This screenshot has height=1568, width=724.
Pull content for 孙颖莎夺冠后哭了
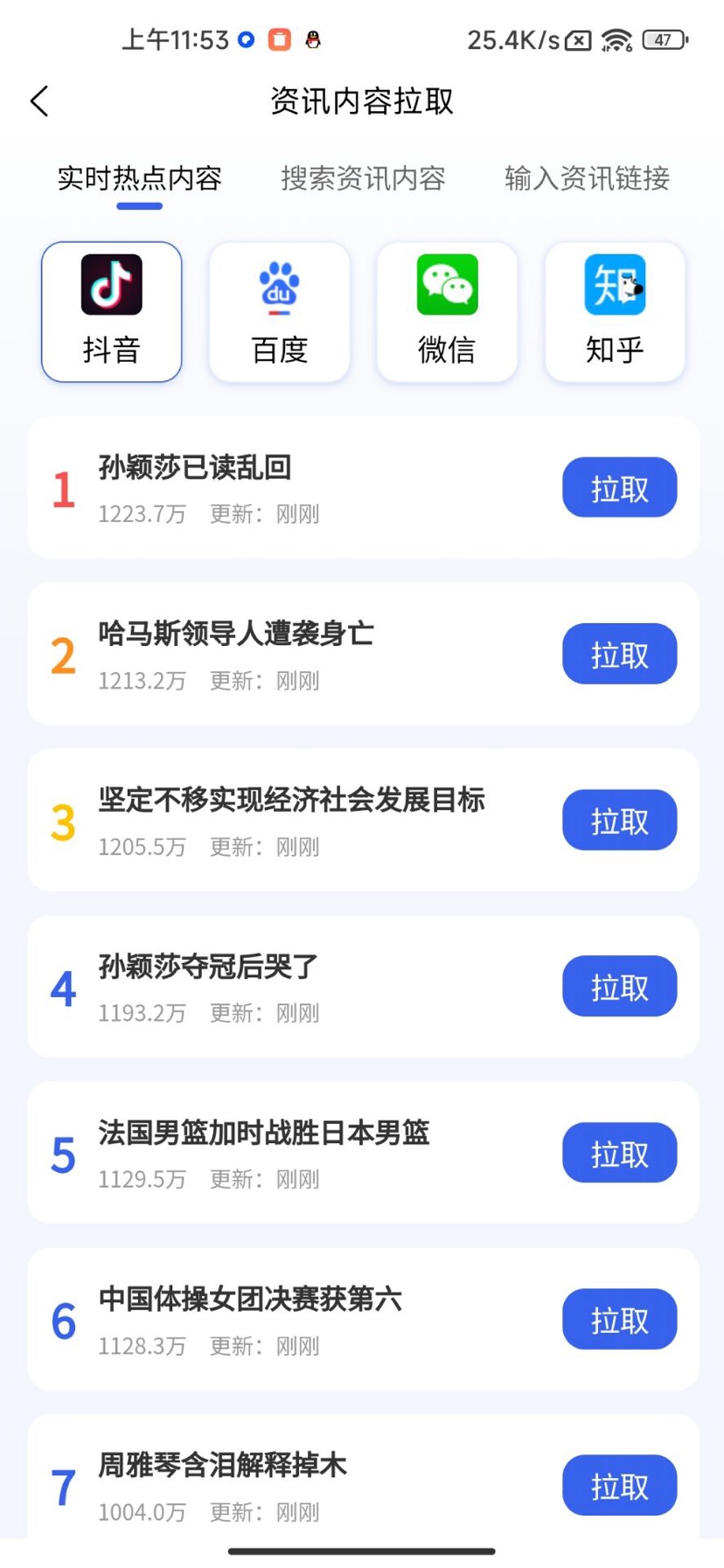tap(619, 987)
